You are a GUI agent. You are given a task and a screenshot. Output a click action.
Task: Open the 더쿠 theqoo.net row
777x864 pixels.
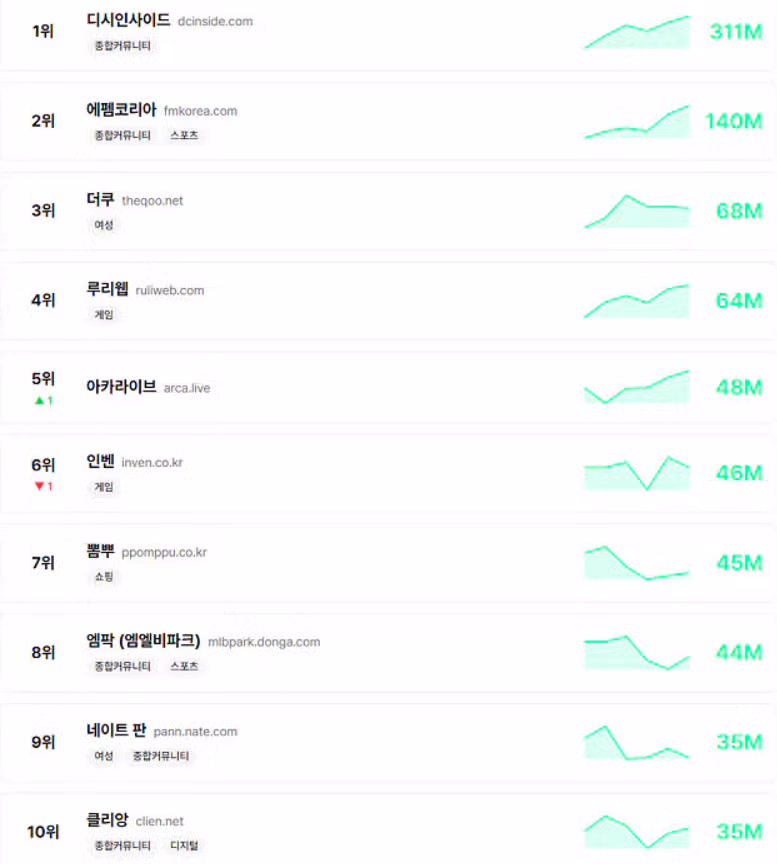(x=101, y=200)
